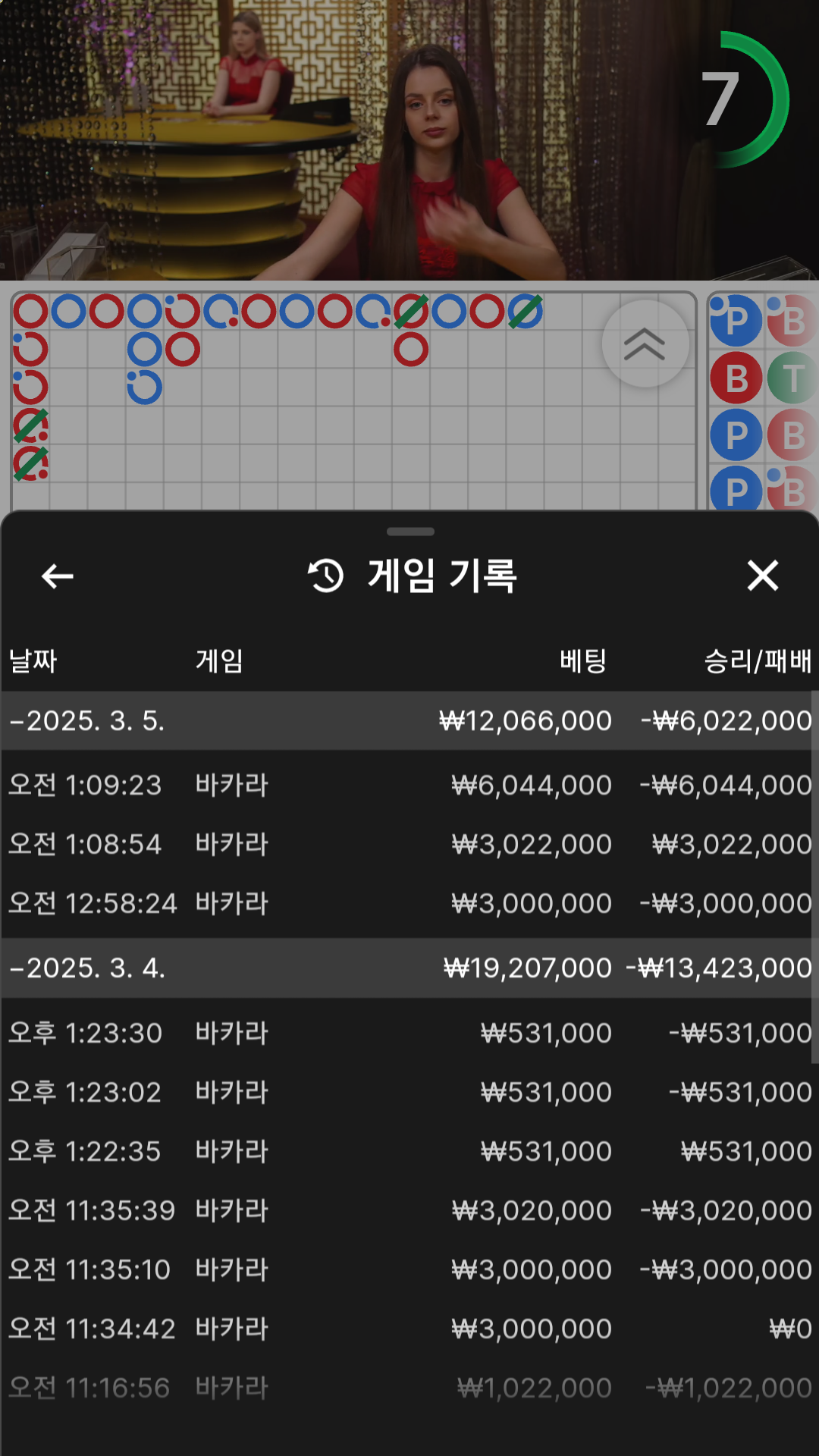
Task: Collapse the 2025. 3. 5. date group
Action: click(87, 720)
